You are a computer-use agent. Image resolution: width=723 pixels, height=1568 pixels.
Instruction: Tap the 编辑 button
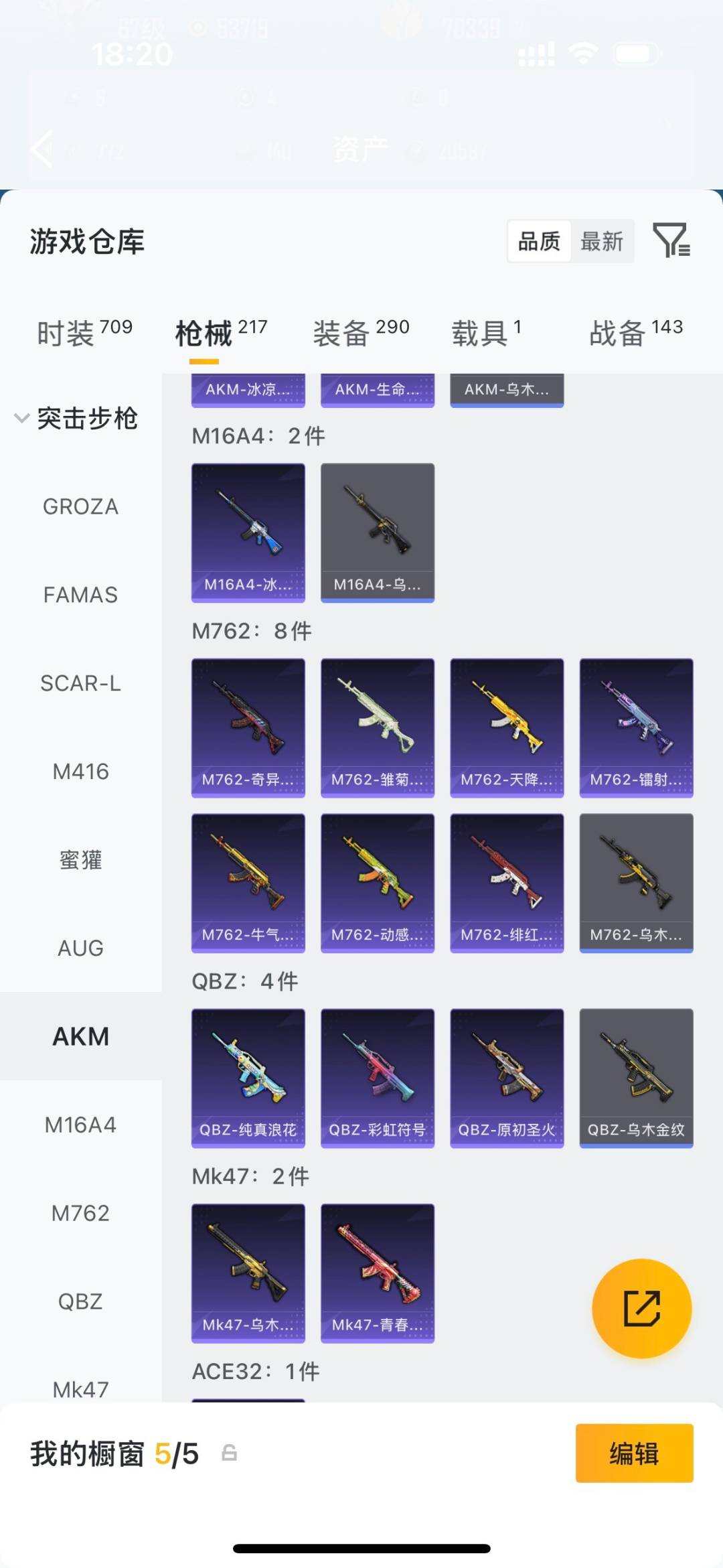tap(633, 1453)
